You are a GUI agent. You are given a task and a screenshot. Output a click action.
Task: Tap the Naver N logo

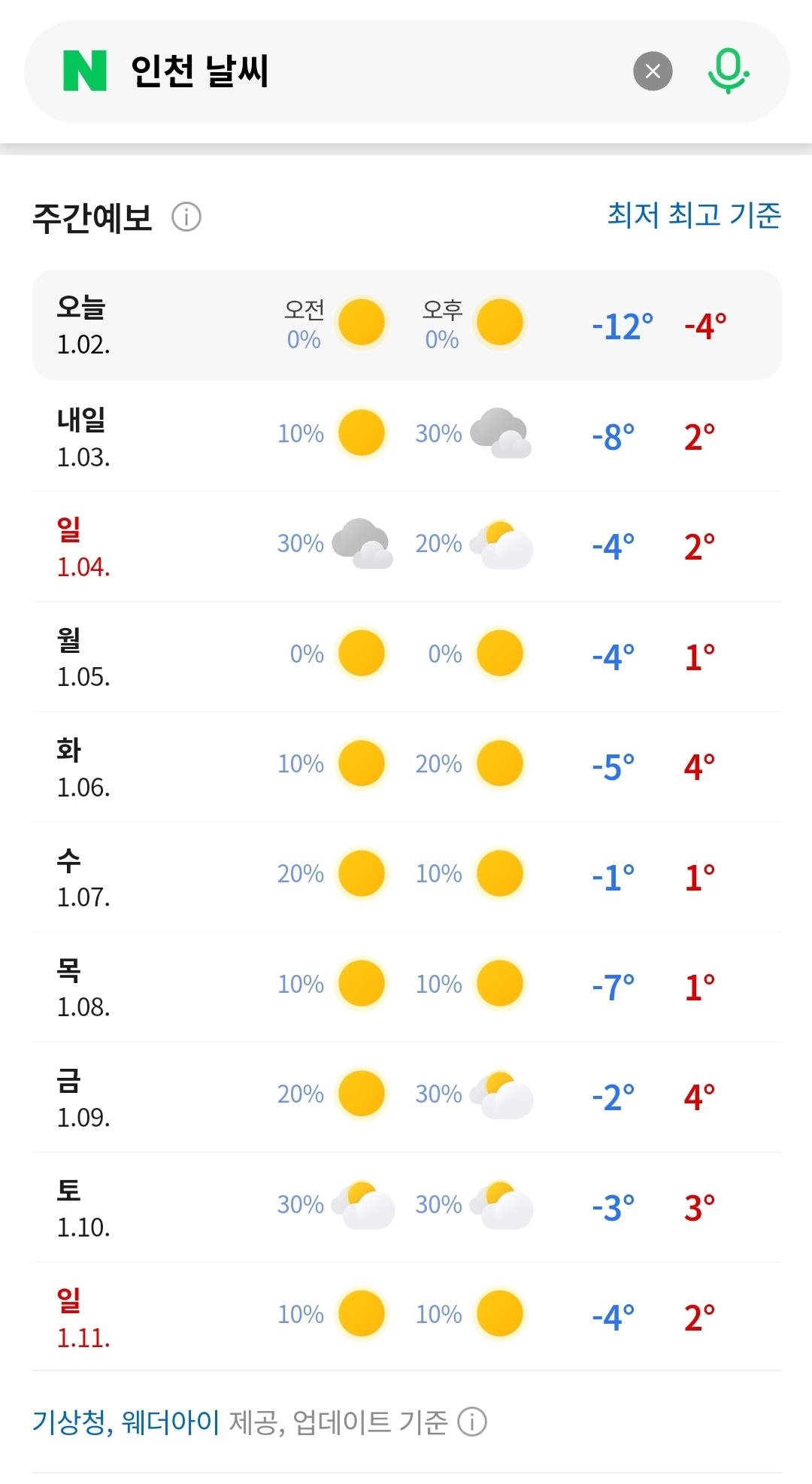click(84, 71)
